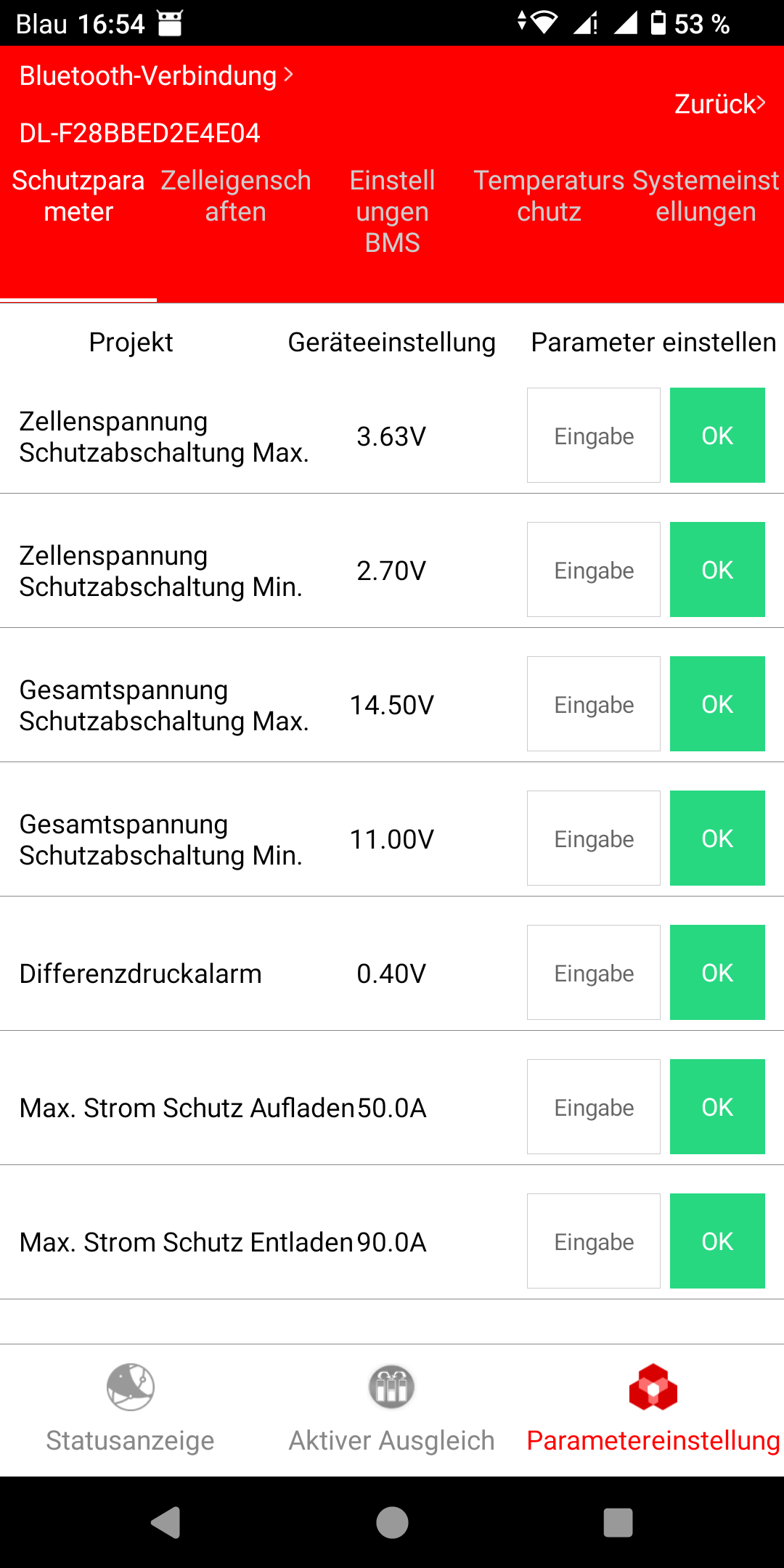Image resolution: width=784 pixels, height=1568 pixels.
Task: Open the Systemeinstellungen tab
Action: 706,196
